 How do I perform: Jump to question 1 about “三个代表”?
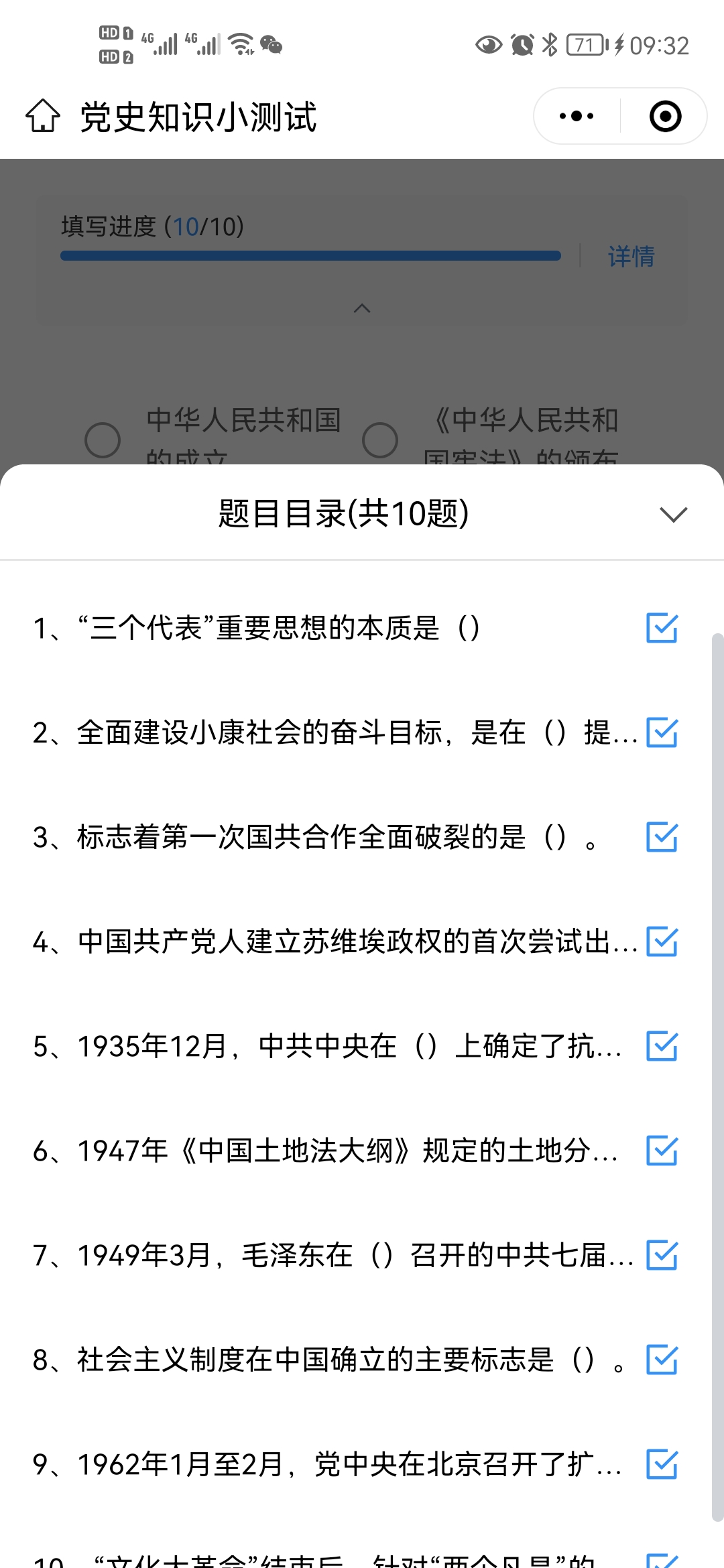click(355, 629)
